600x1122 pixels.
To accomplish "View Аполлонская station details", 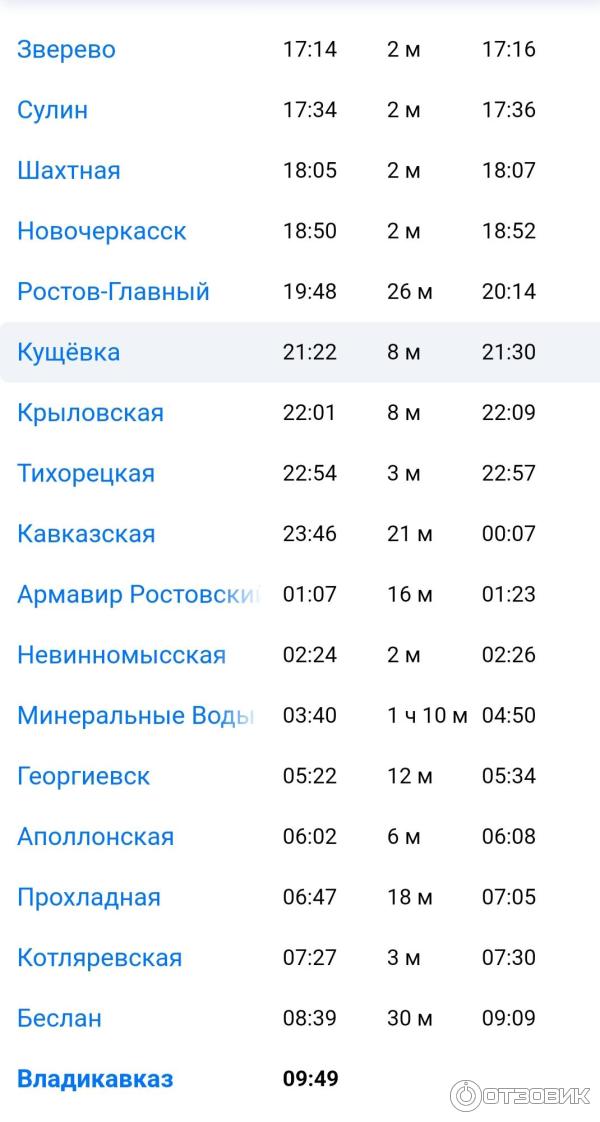I will 95,837.
